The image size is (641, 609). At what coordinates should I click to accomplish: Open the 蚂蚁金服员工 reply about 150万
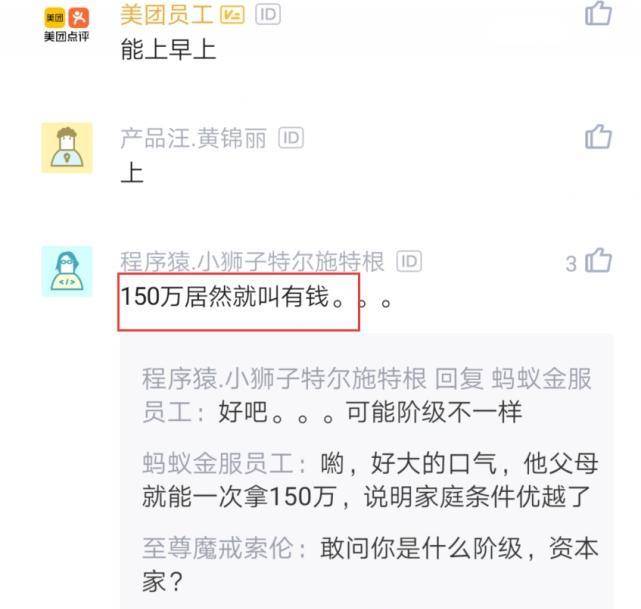[x=367, y=479]
